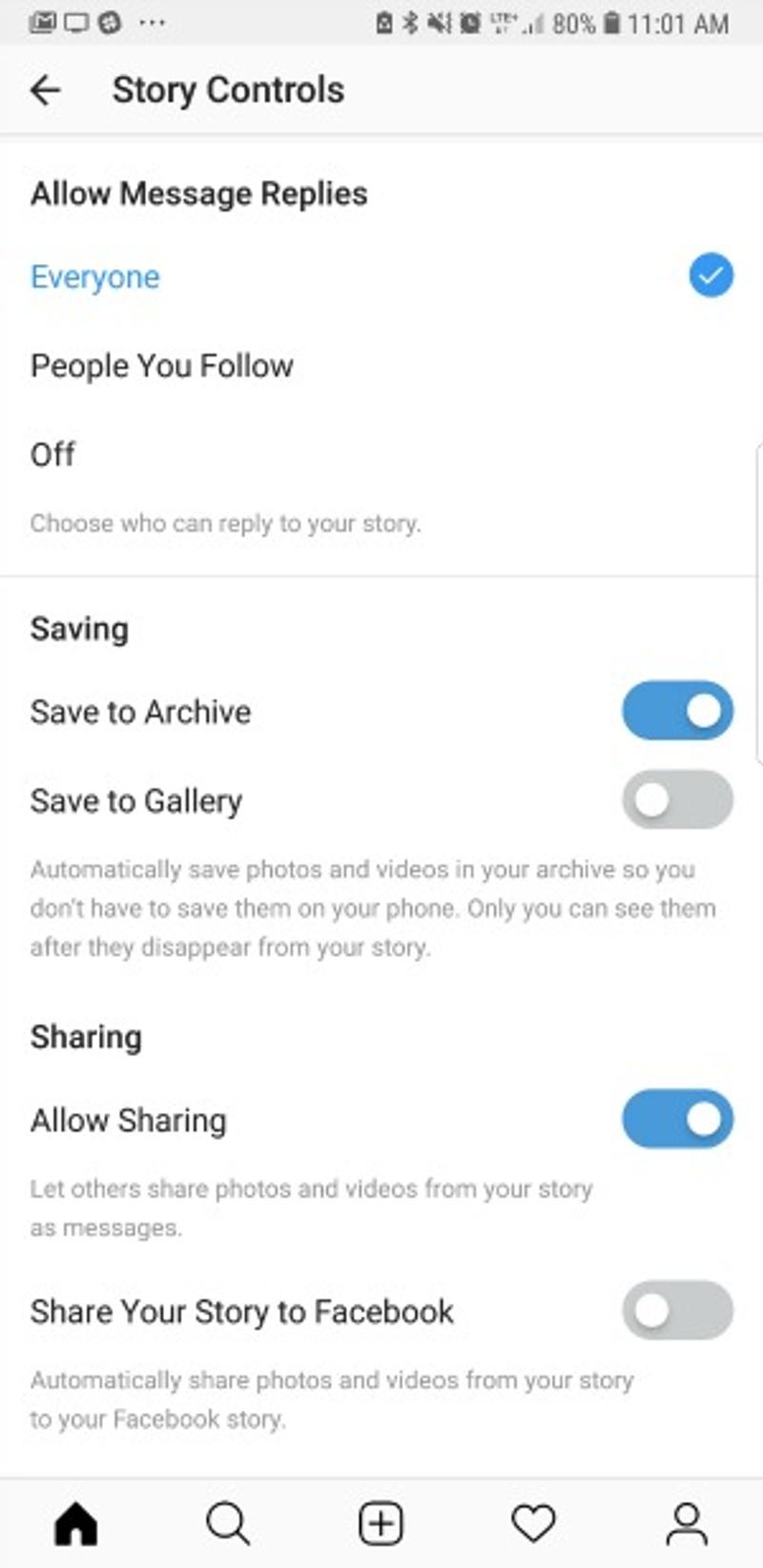Turn message replies Off
Screen dimensions: 763x1568
tap(53, 455)
